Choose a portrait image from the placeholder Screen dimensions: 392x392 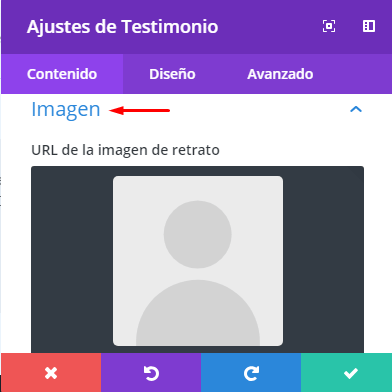tap(198, 261)
